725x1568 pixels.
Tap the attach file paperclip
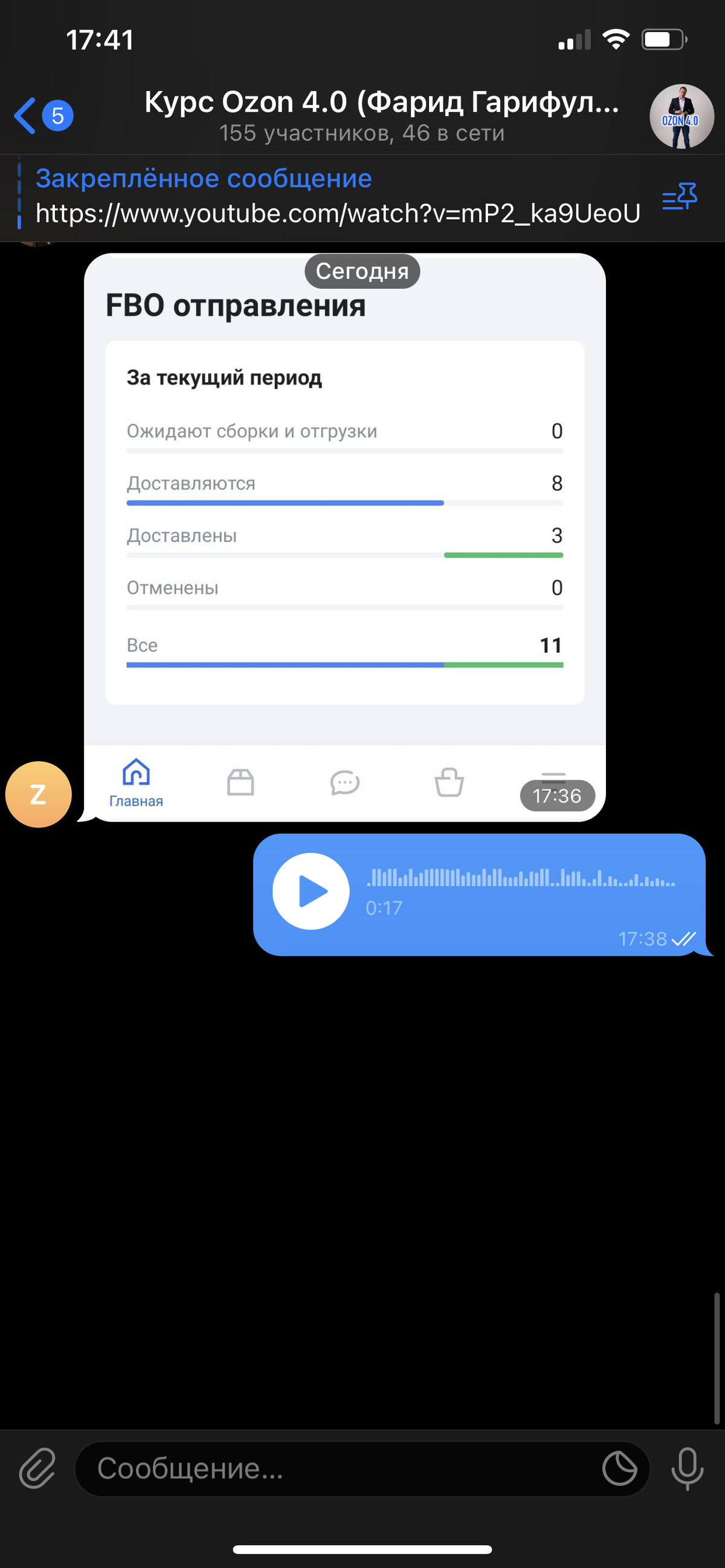[x=38, y=1468]
